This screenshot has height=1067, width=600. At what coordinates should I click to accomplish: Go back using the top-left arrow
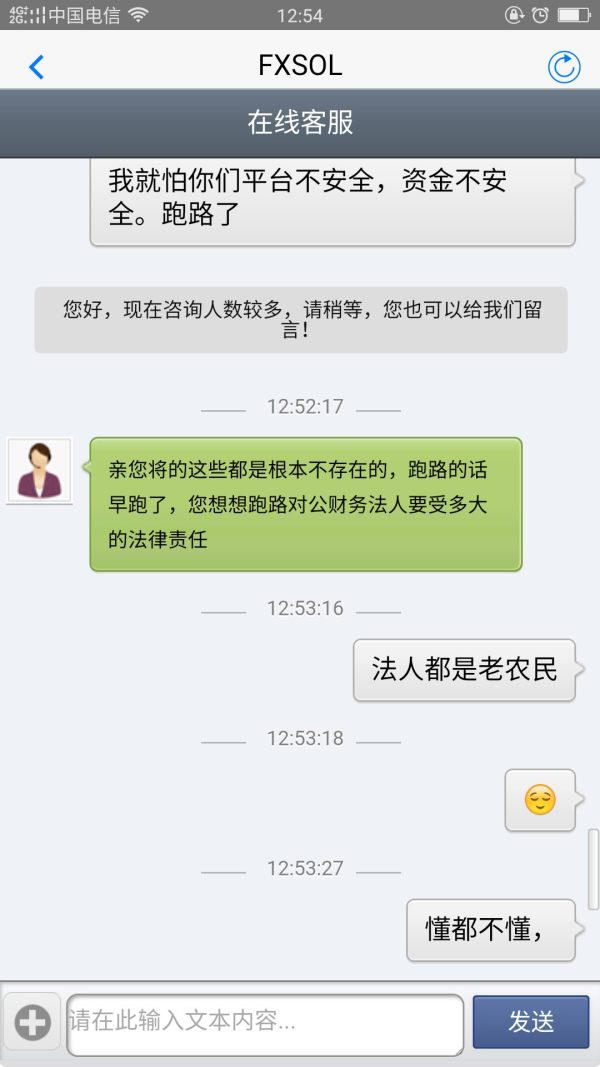[x=36, y=67]
